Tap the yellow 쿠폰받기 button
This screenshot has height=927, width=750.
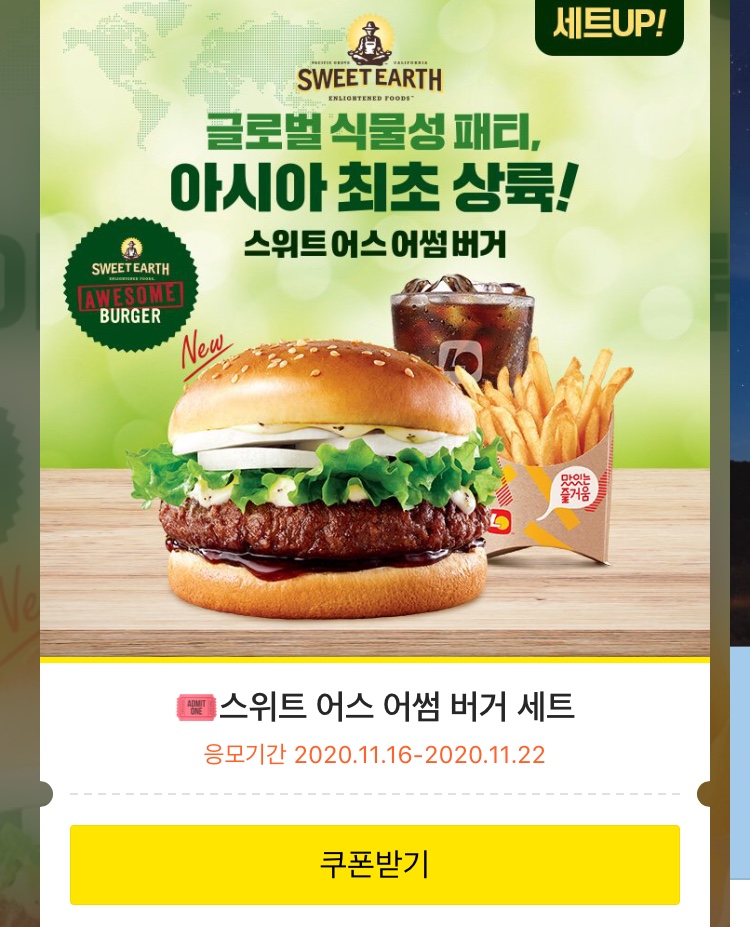tap(374, 864)
